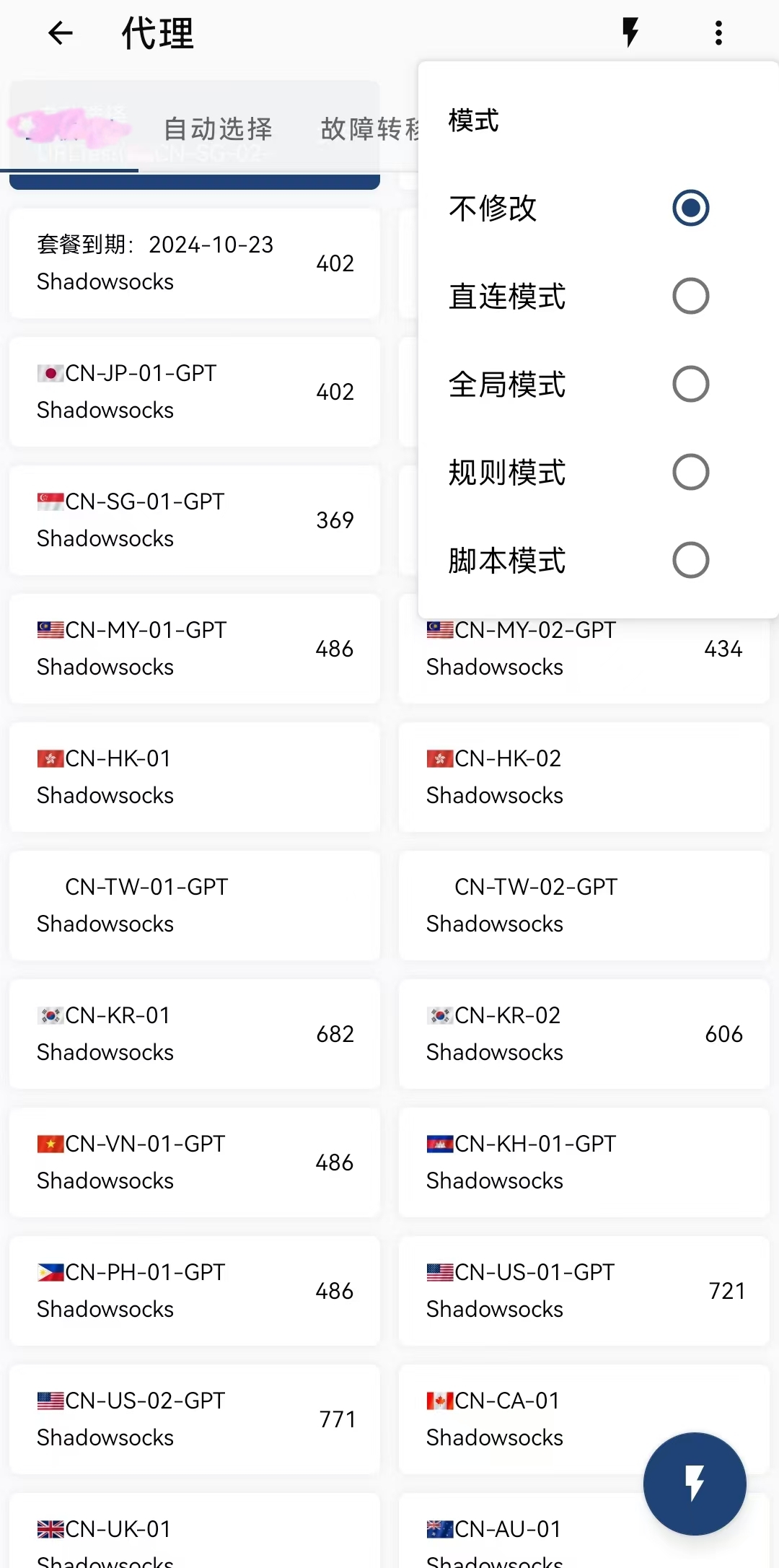Tap the 套餐到期 subscription info card
The height and width of the screenshot is (1568, 779).
(x=193, y=263)
